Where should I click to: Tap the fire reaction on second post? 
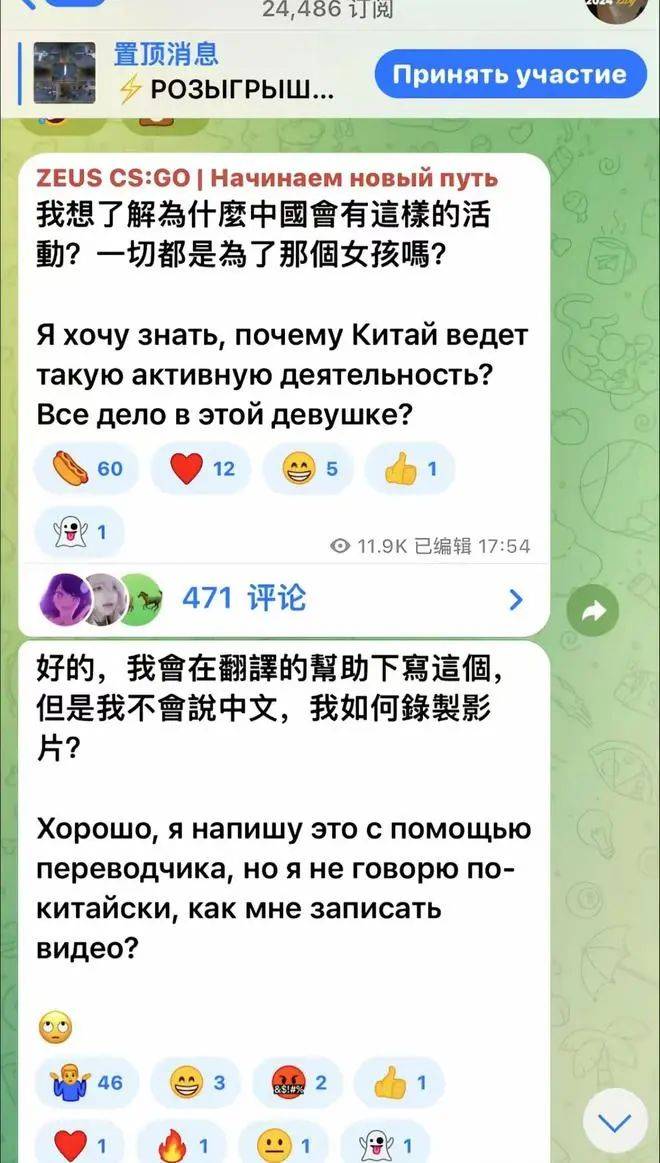click(184, 1145)
